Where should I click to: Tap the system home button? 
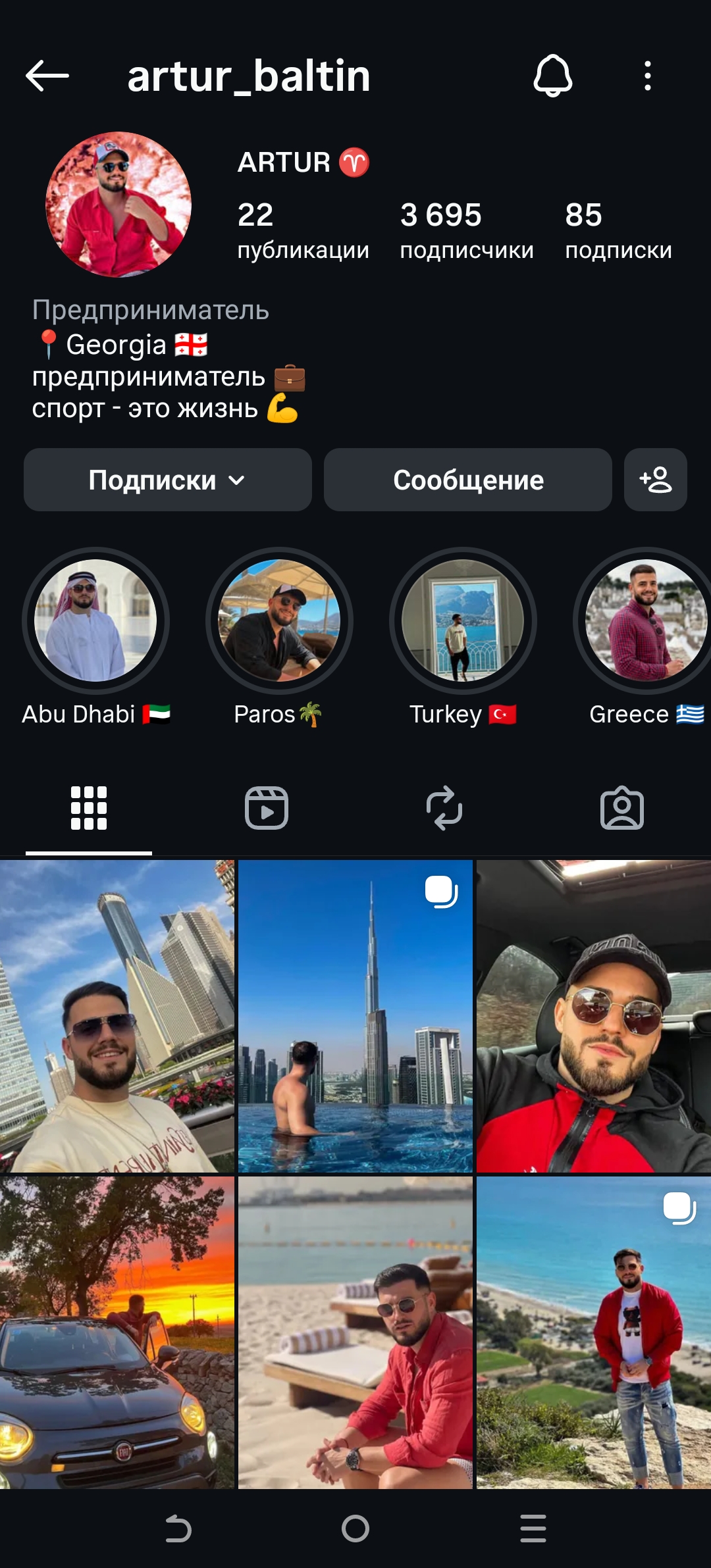tap(355, 1528)
